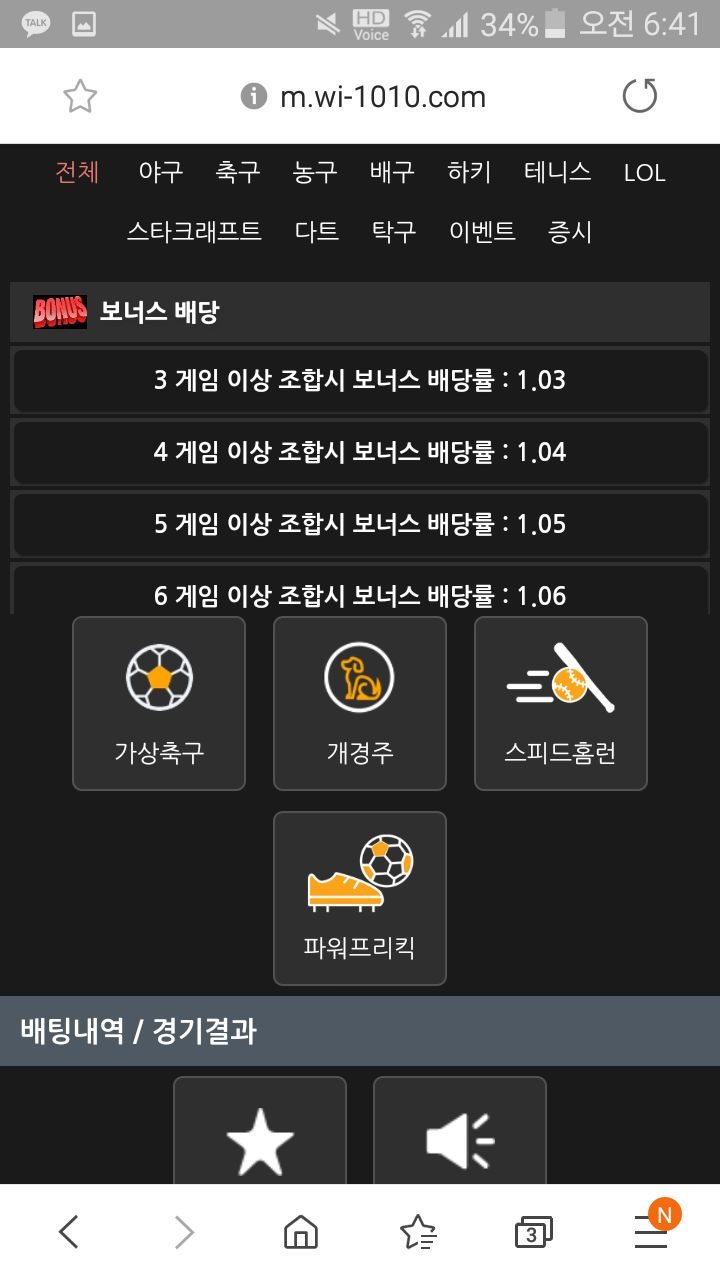
Task: Switch to the 축구 tab
Action: [x=238, y=172]
